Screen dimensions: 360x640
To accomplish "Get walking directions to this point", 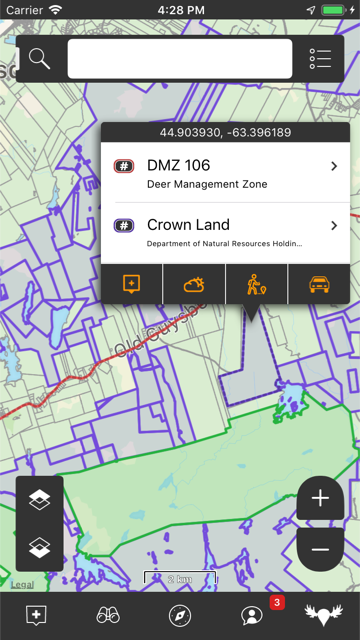I will point(257,284).
